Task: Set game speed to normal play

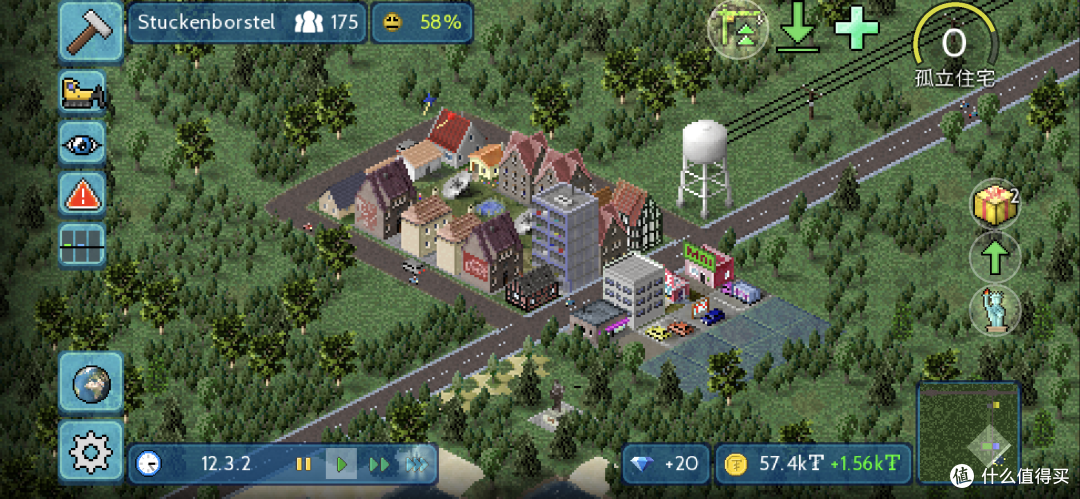Action: [x=341, y=464]
